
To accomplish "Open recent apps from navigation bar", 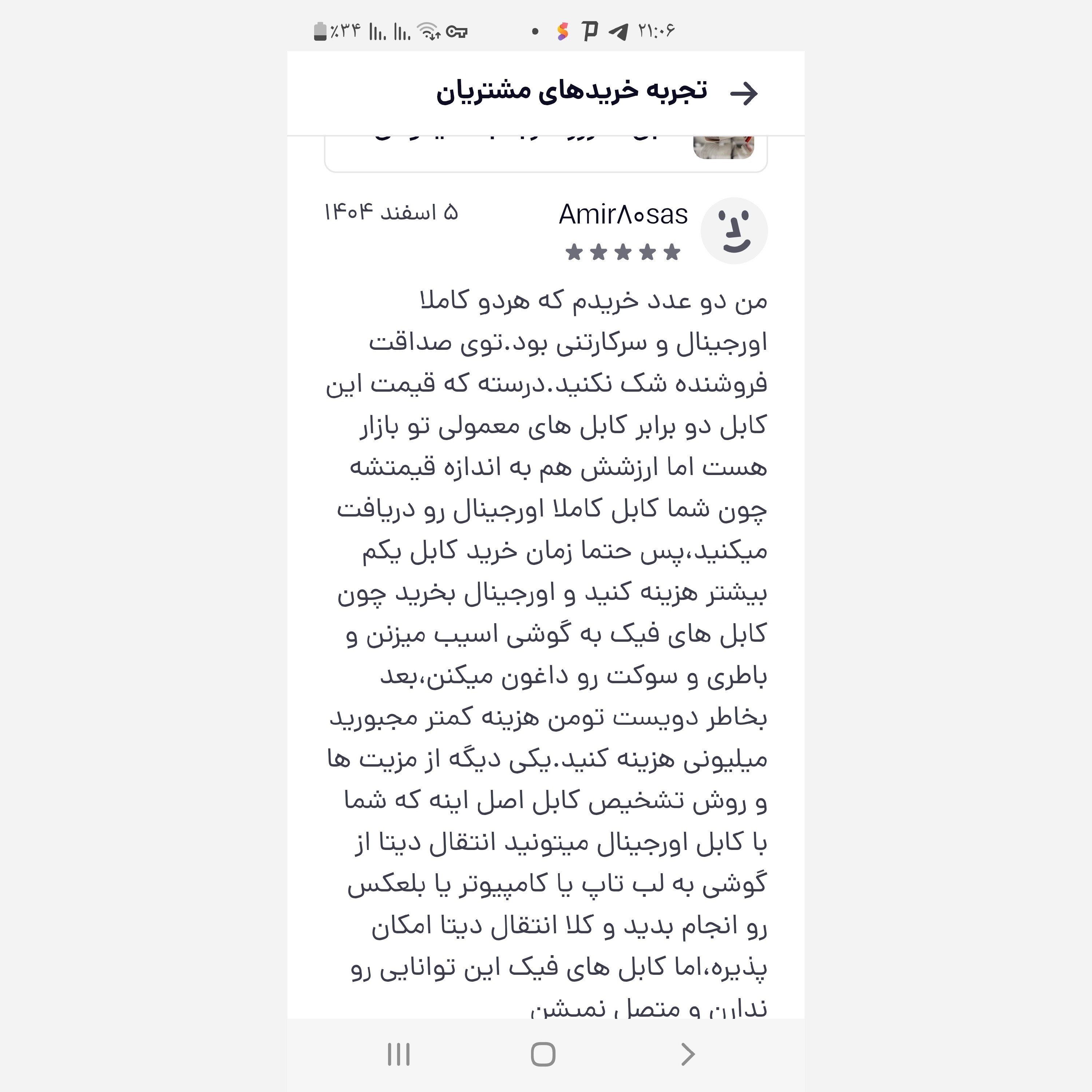I will pyautogui.click(x=399, y=1054).
